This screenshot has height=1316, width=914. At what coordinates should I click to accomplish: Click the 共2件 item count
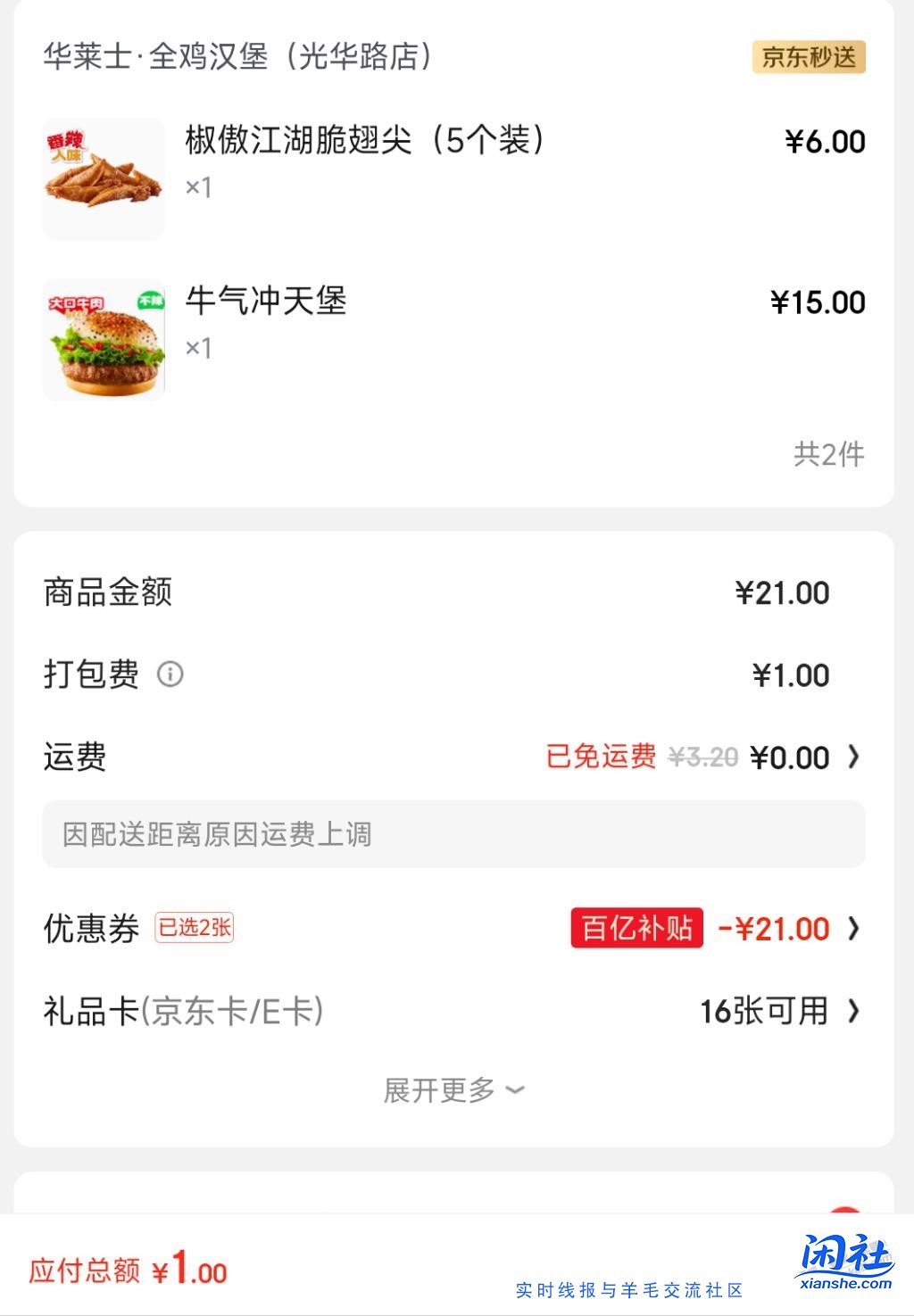click(828, 453)
